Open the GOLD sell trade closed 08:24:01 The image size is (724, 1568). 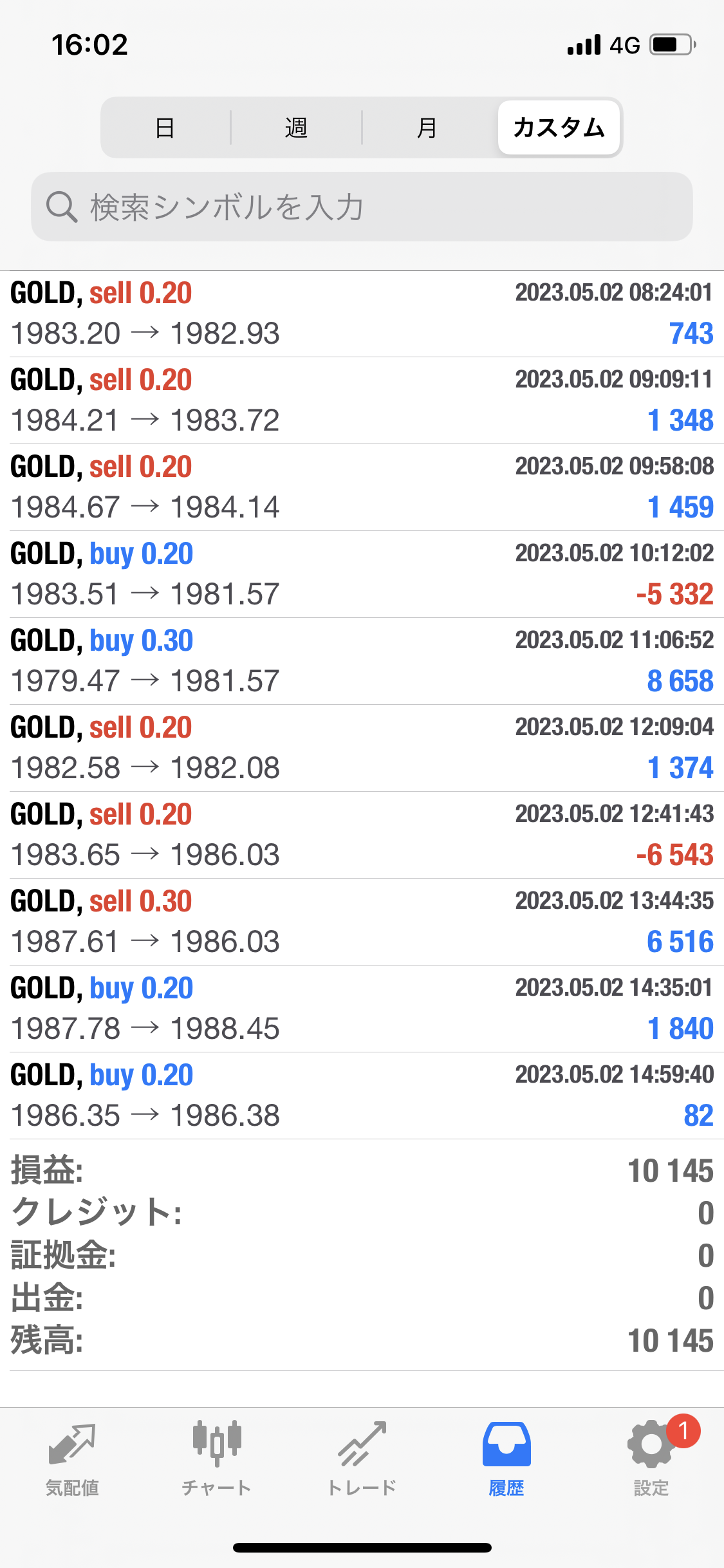[362, 314]
